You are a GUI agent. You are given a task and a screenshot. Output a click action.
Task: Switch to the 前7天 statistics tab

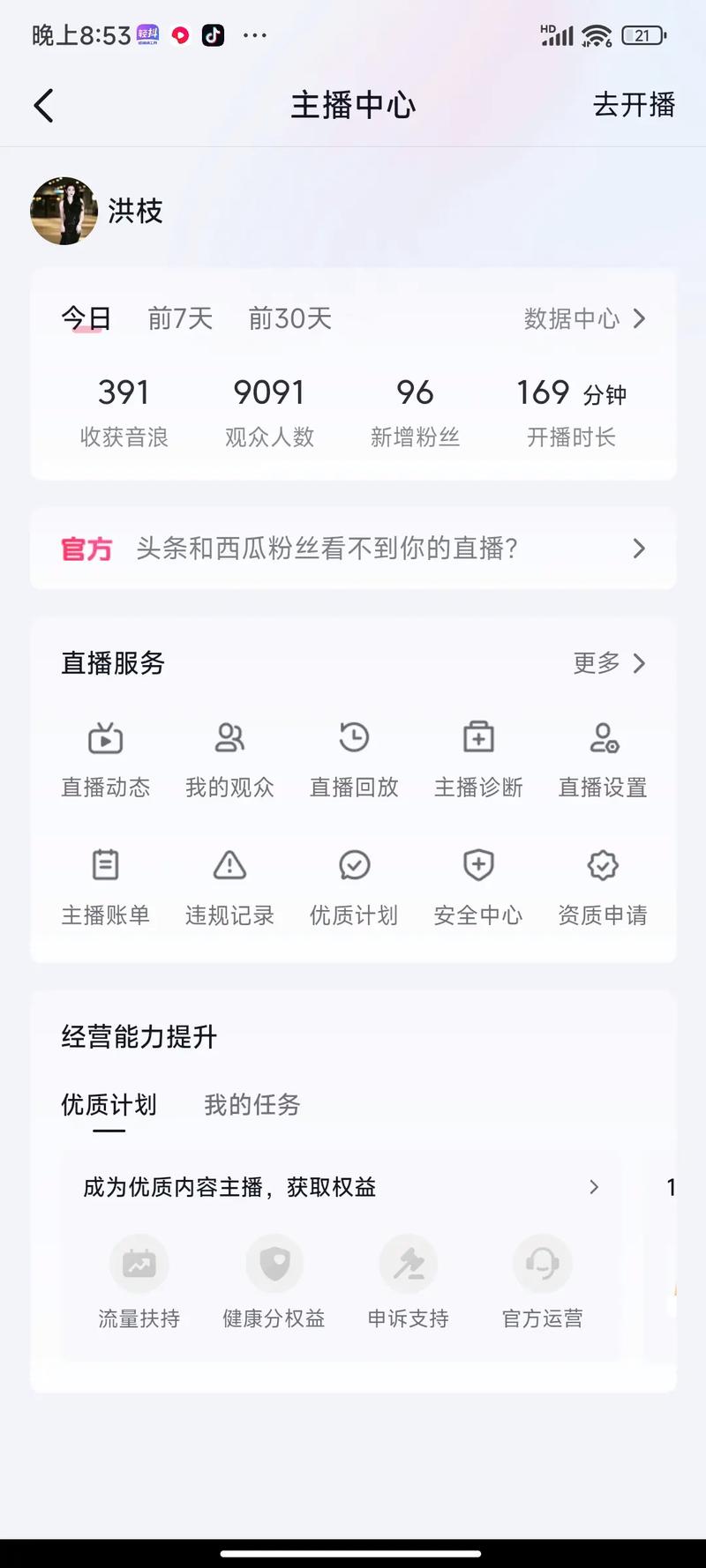(179, 319)
